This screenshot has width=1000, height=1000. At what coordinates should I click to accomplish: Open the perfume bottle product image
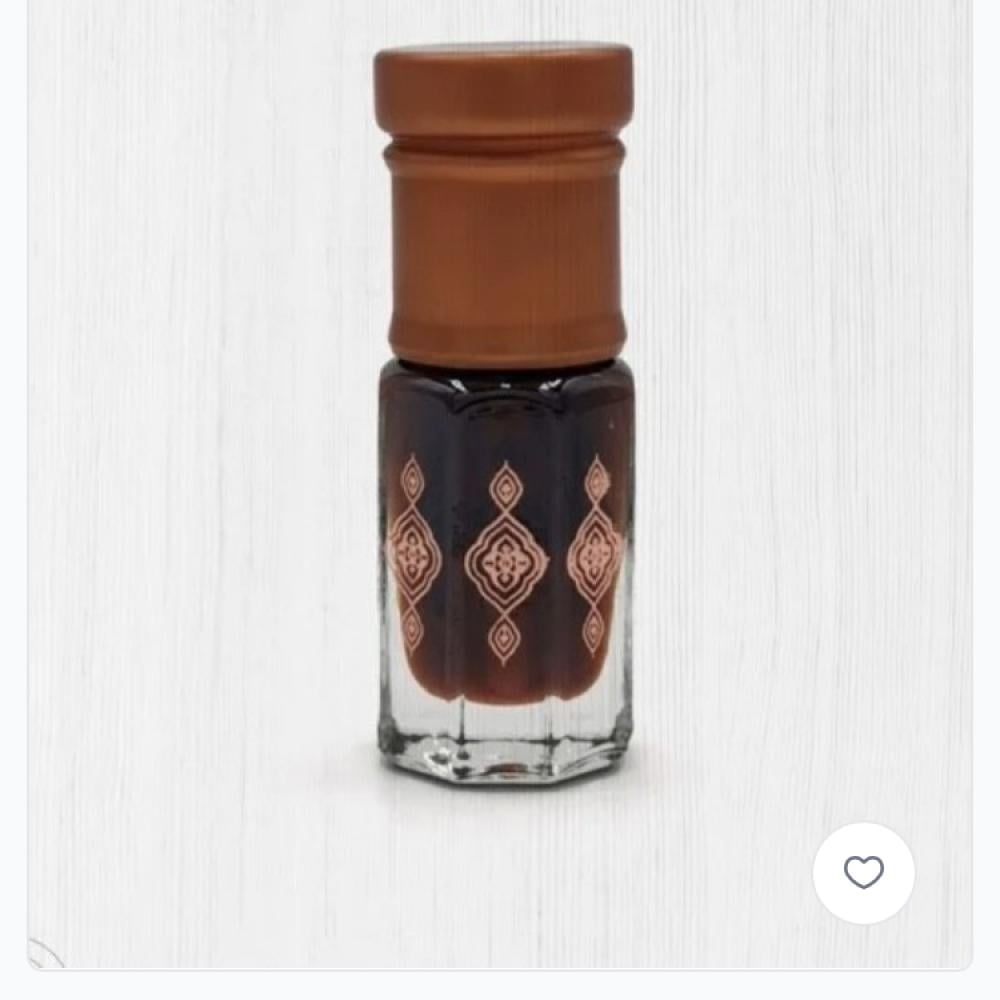(504, 420)
